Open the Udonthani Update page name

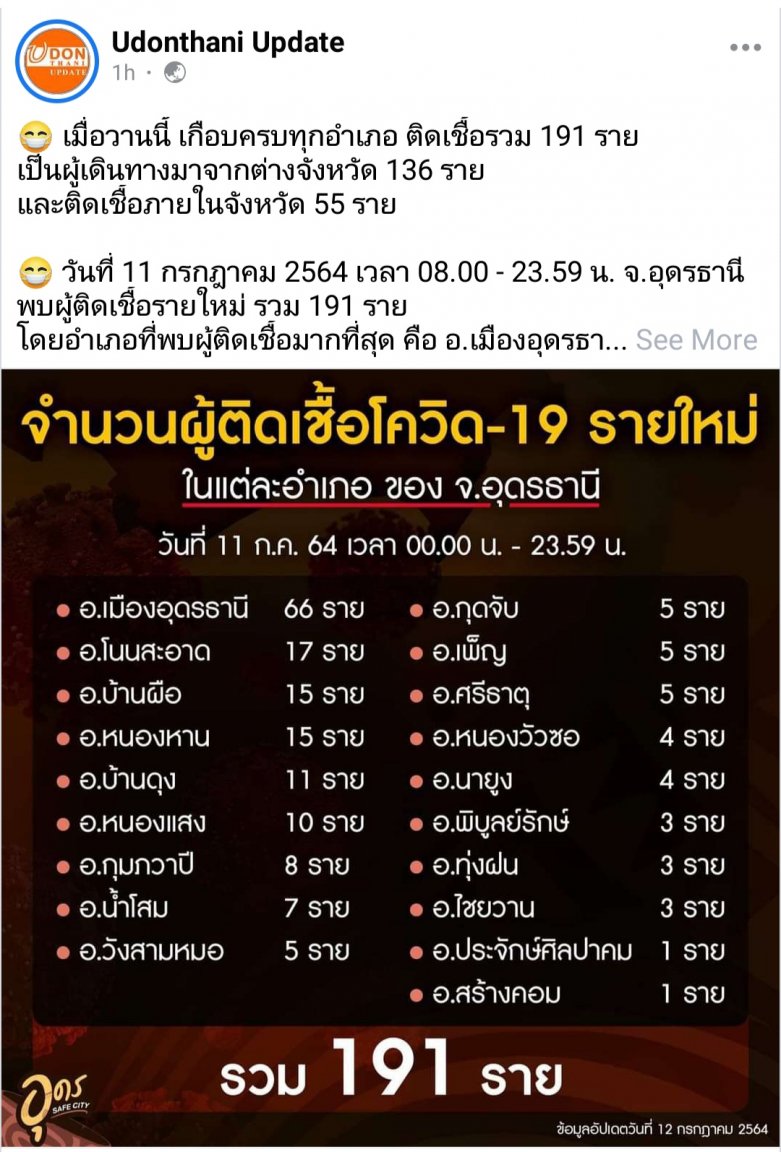coord(228,42)
